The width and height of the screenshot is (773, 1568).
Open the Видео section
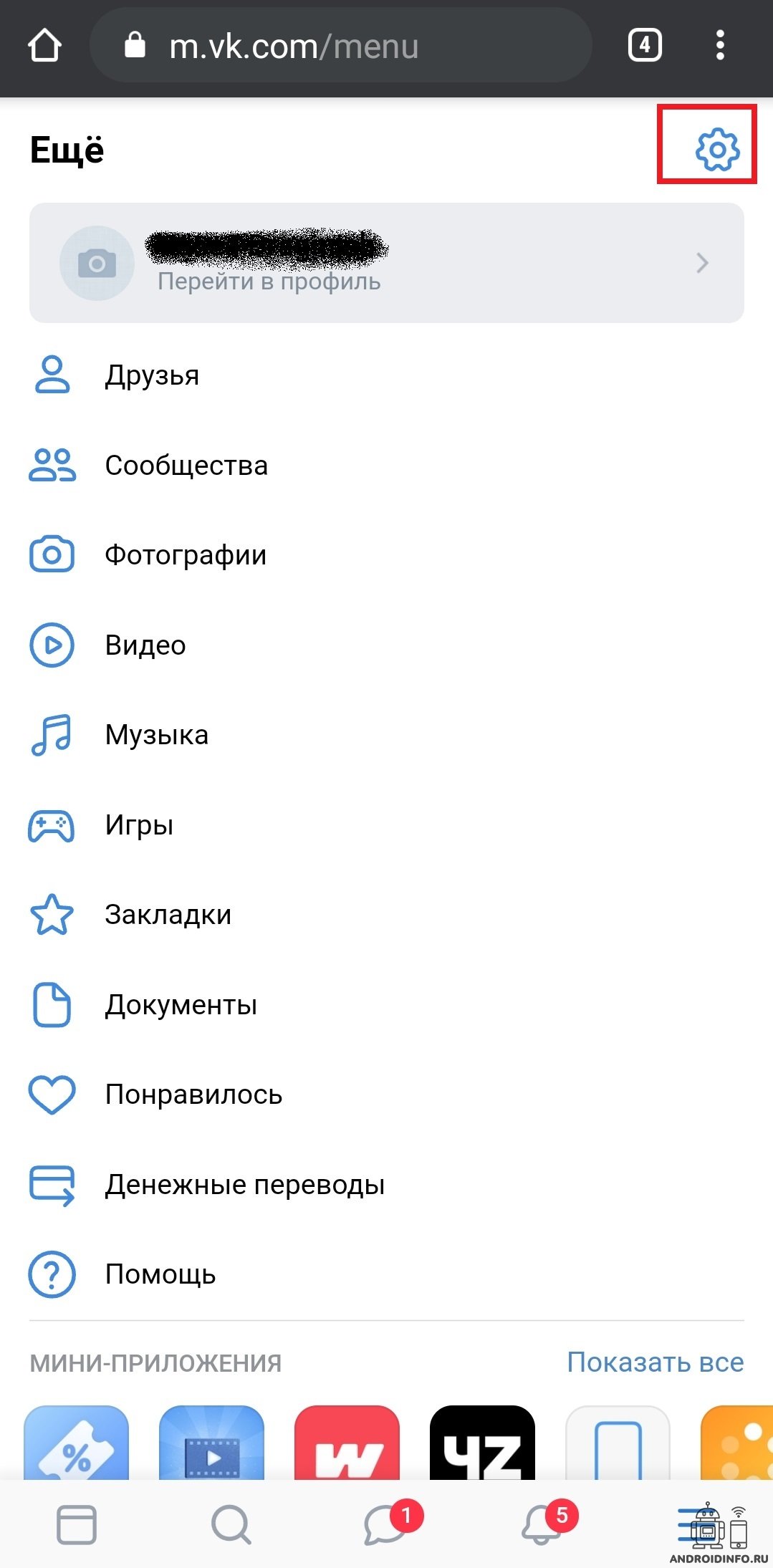145,645
